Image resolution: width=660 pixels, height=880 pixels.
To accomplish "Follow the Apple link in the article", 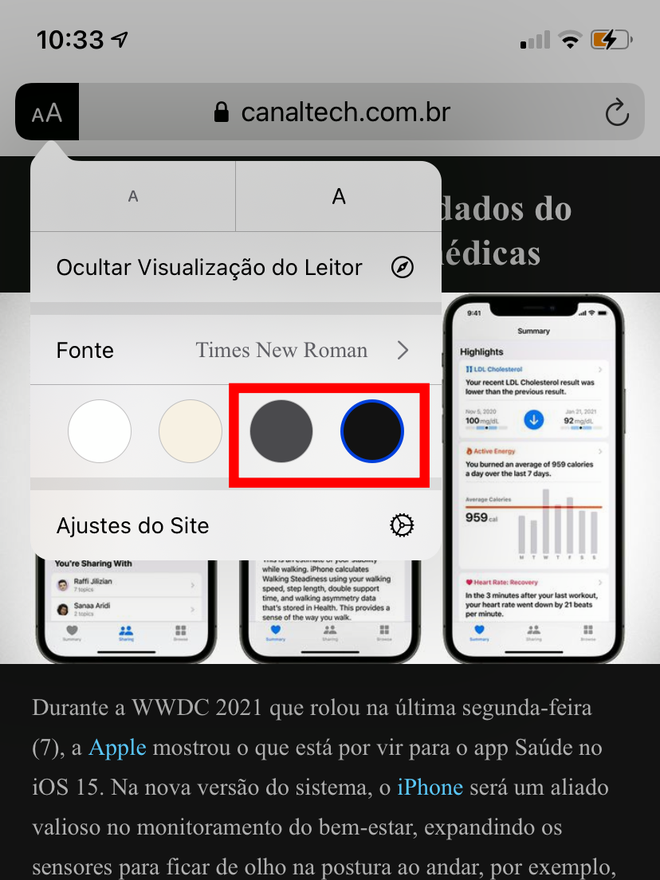I will click(x=117, y=747).
